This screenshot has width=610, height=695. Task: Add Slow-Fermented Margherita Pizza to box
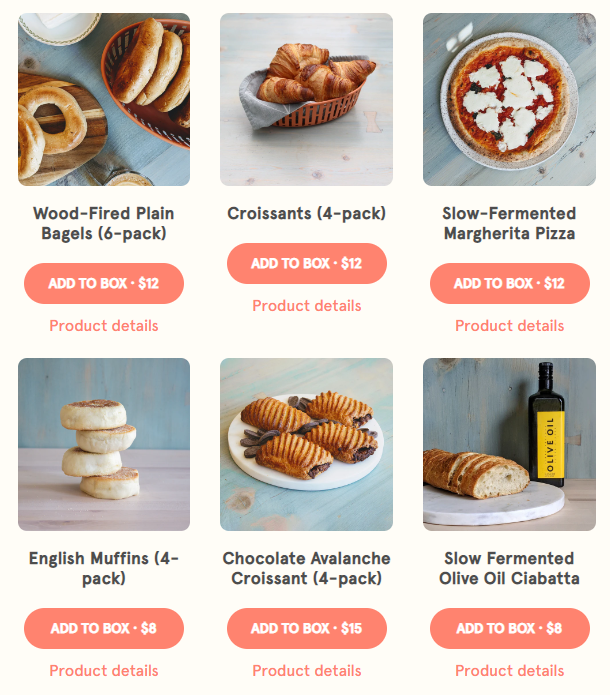(x=509, y=283)
